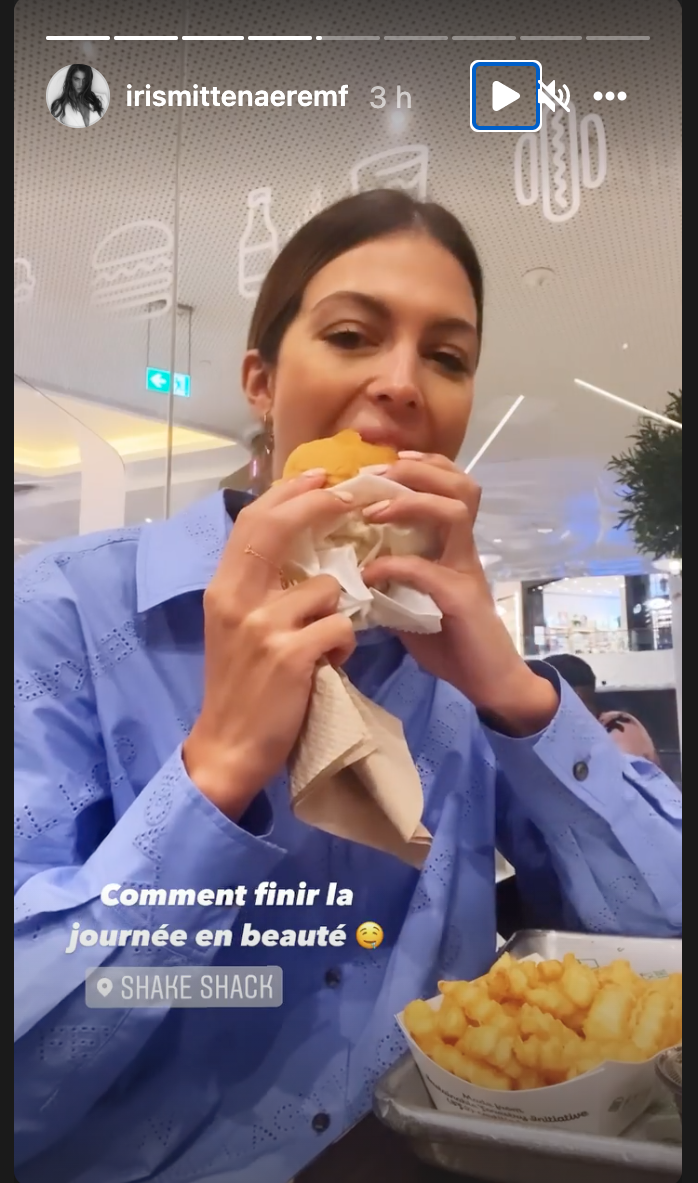698x1183 pixels.
Task: Resume the story with the play button
Action: point(506,96)
